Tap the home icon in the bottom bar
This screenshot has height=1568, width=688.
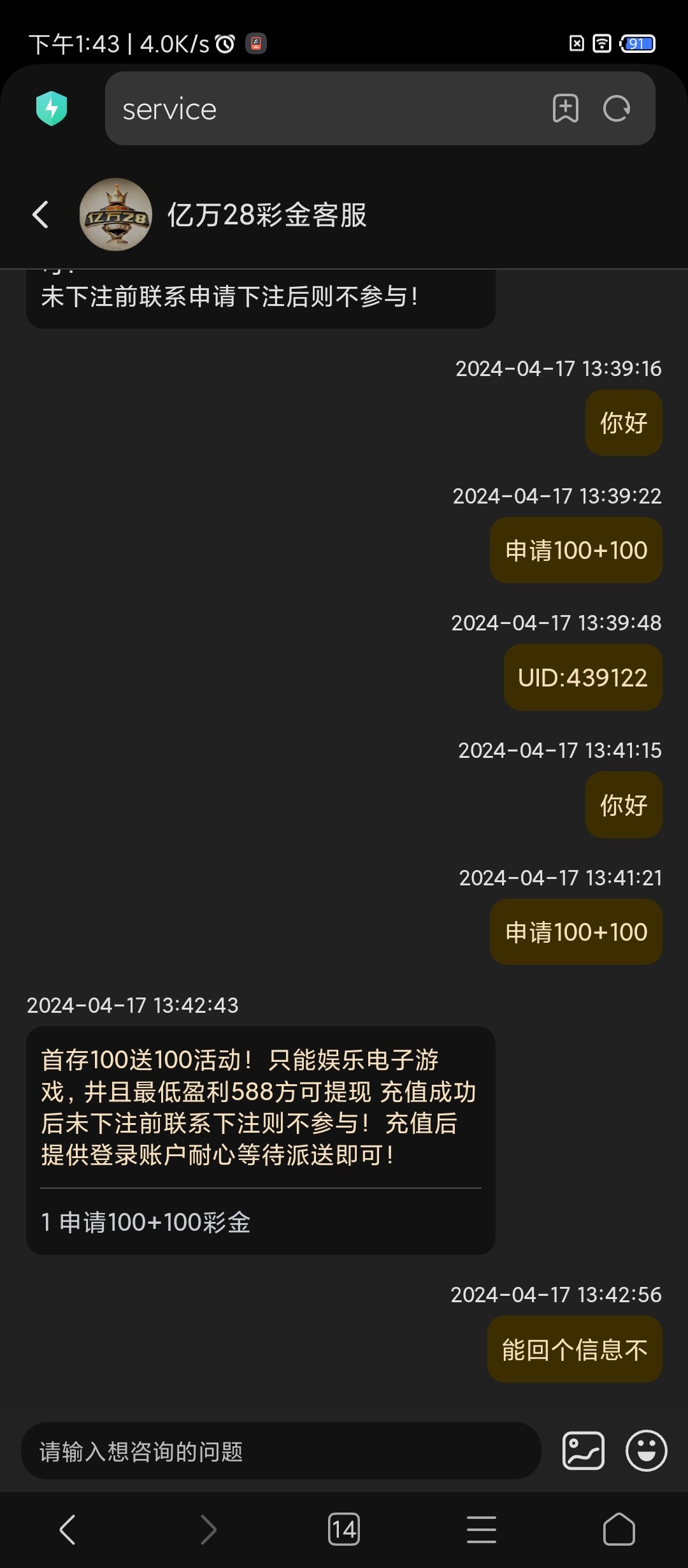620,1528
